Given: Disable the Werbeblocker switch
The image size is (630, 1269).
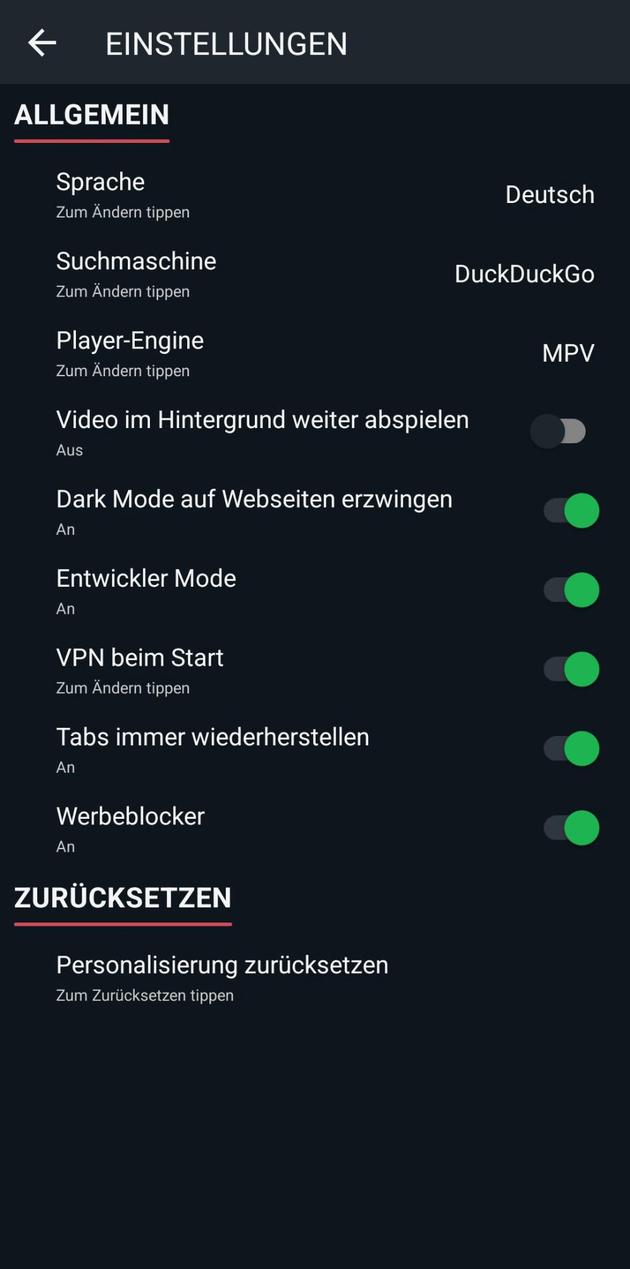Looking at the screenshot, I should [x=571, y=828].
